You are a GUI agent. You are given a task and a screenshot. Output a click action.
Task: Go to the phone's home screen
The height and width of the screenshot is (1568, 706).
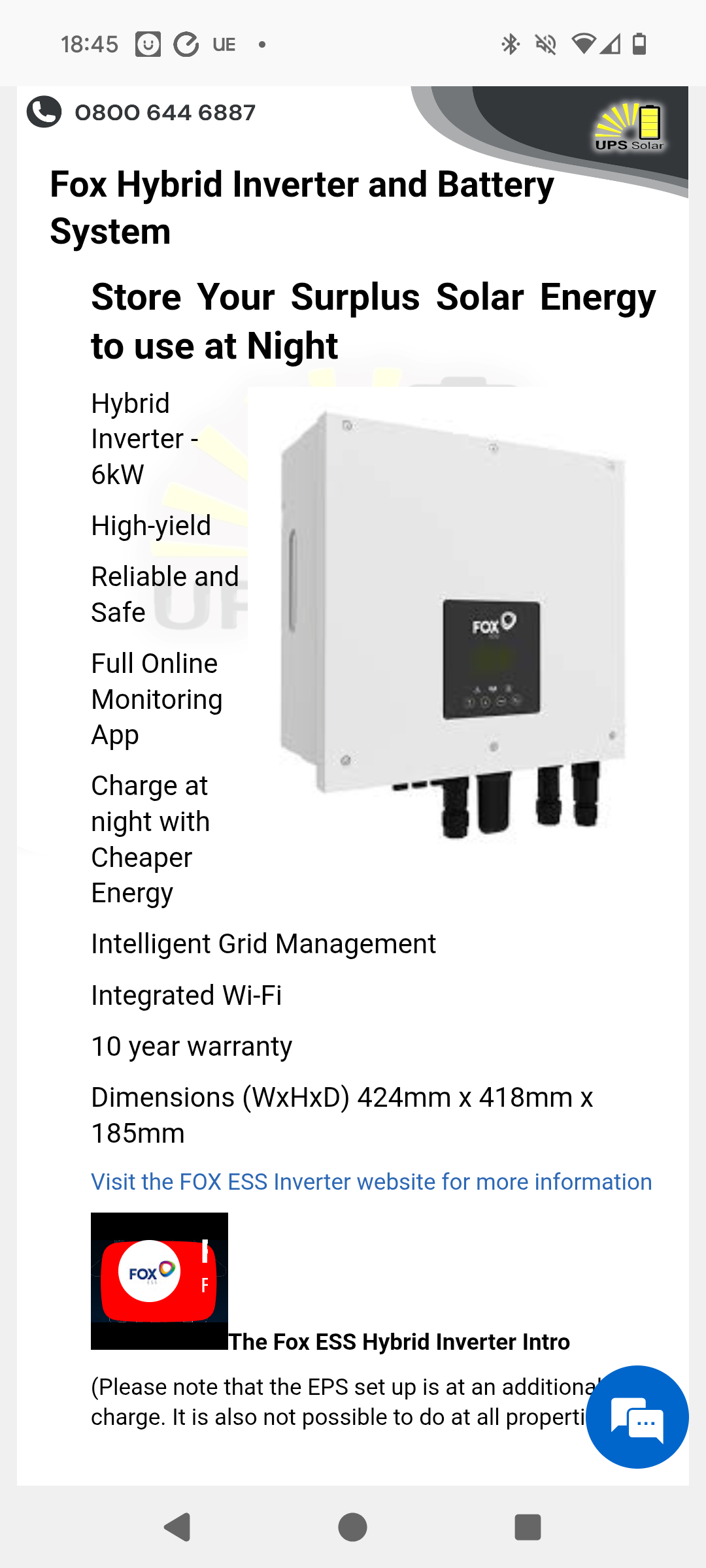pyautogui.click(x=352, y=1527)
